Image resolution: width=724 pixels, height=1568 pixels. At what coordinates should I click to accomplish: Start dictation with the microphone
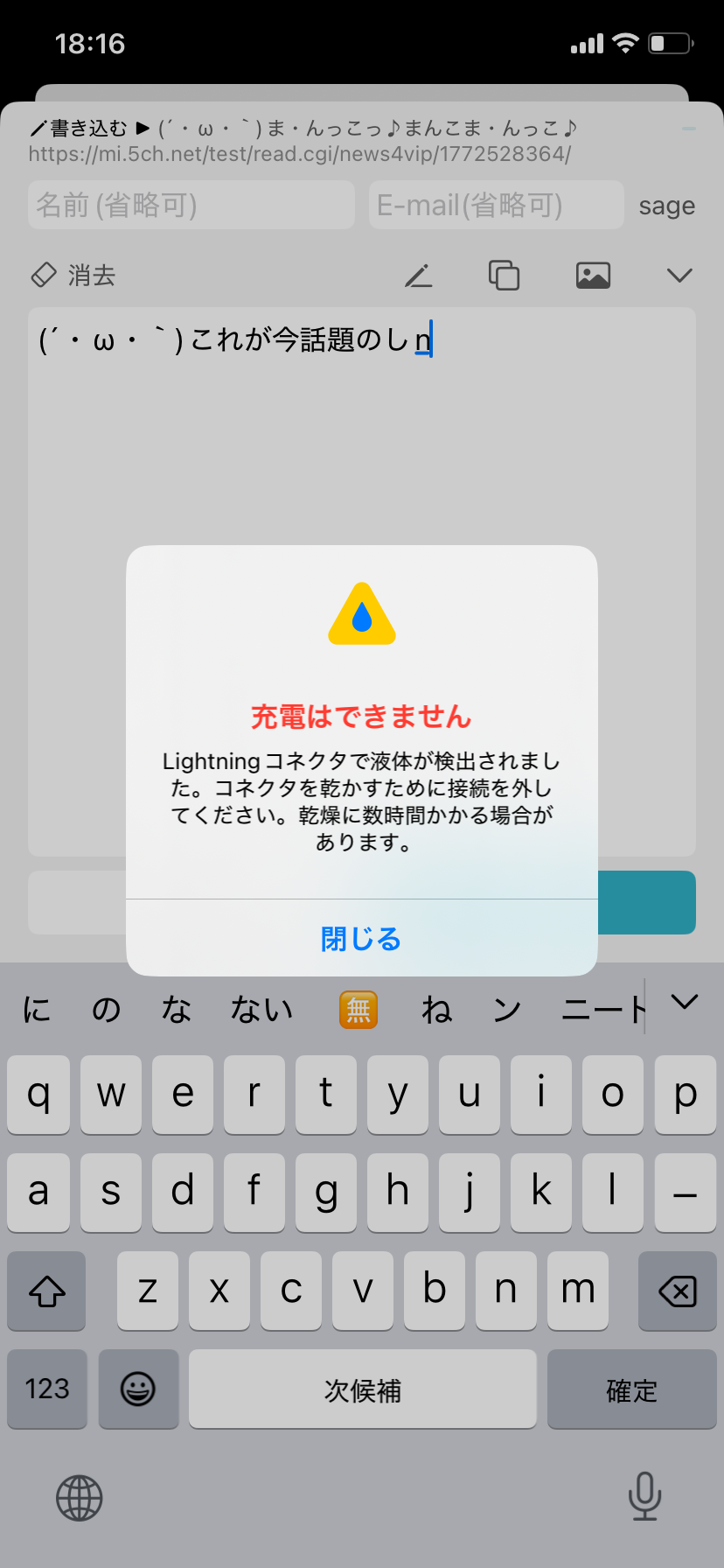coord(644,1496)
